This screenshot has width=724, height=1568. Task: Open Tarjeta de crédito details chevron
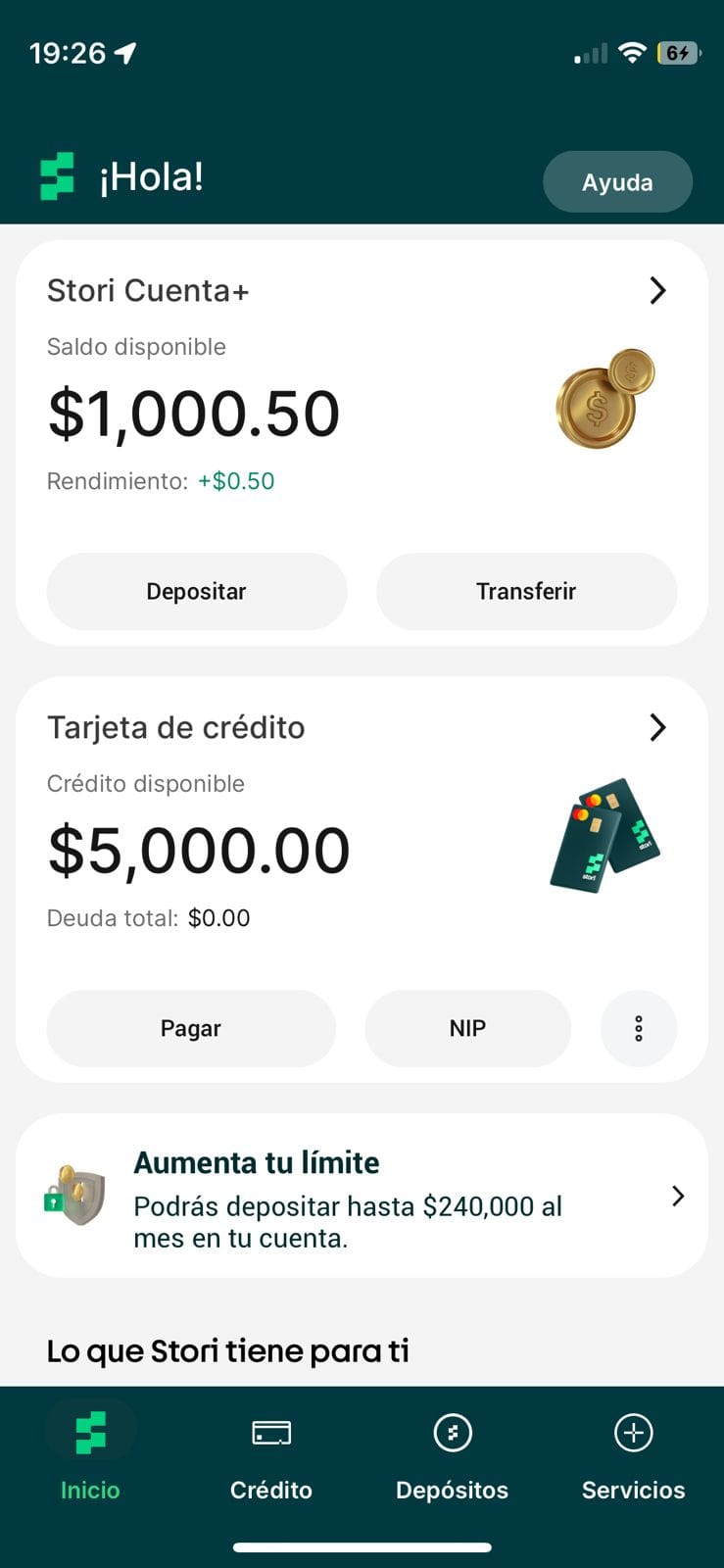(x=657, y=727)
